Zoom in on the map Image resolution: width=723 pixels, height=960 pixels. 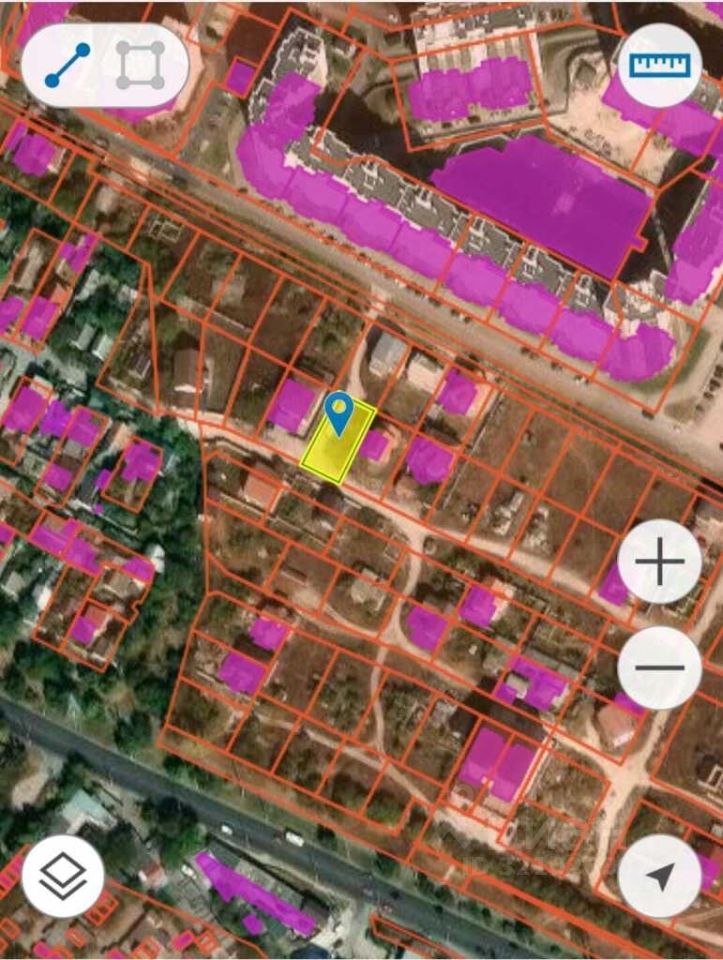click(x=659, y=564)
